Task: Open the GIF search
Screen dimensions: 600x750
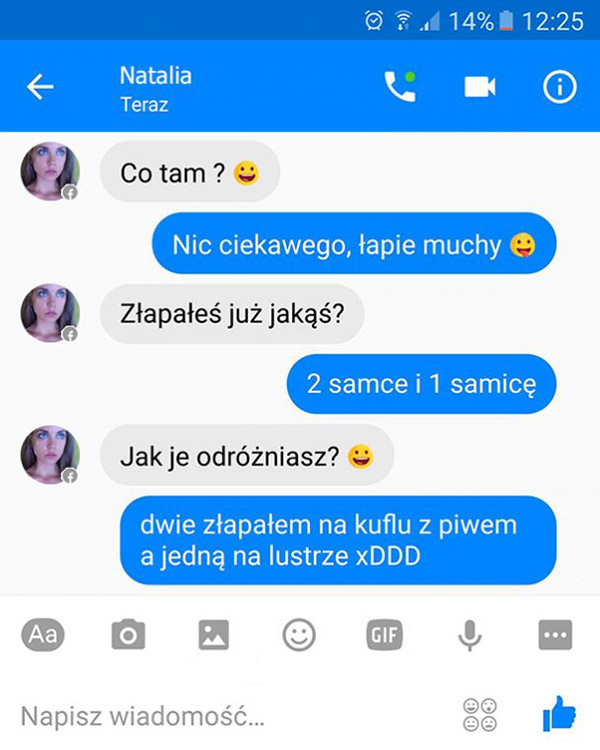Action: [384, 634]
